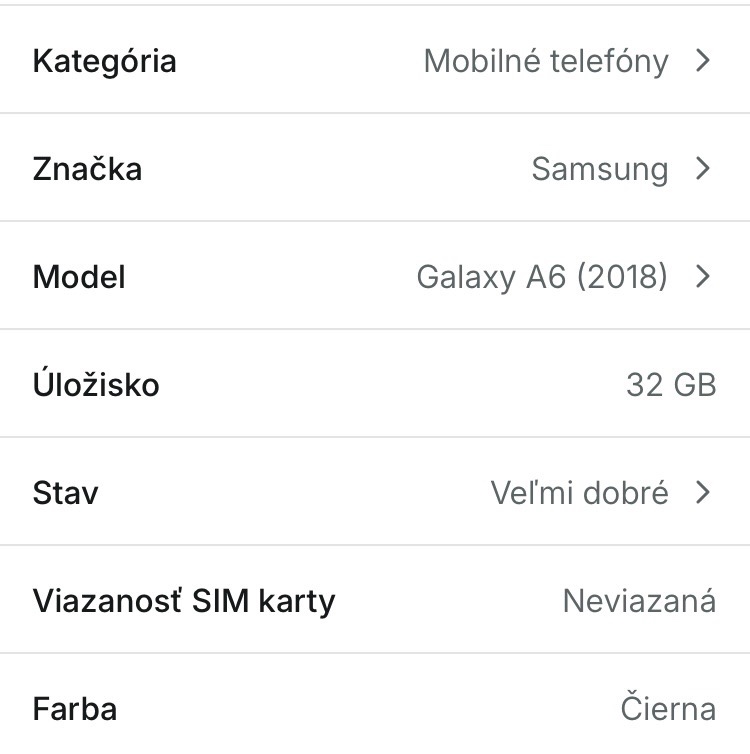Expand the chevron beside Samsung
The height and width of the screenshot is (754, 750).
pyautogui.click(x=704, y=168)
